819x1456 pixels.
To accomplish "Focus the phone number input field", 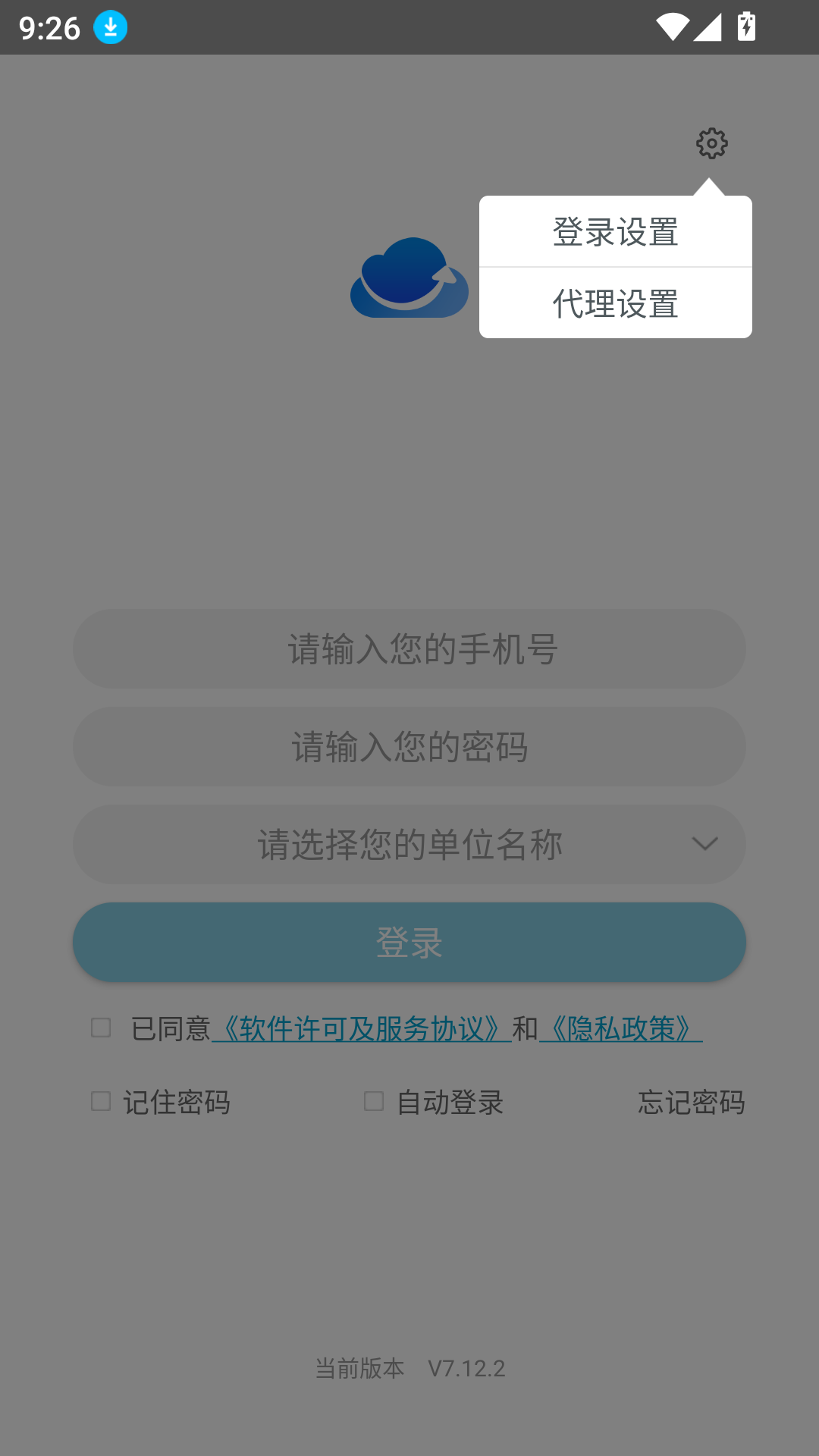I will (409, 649).
